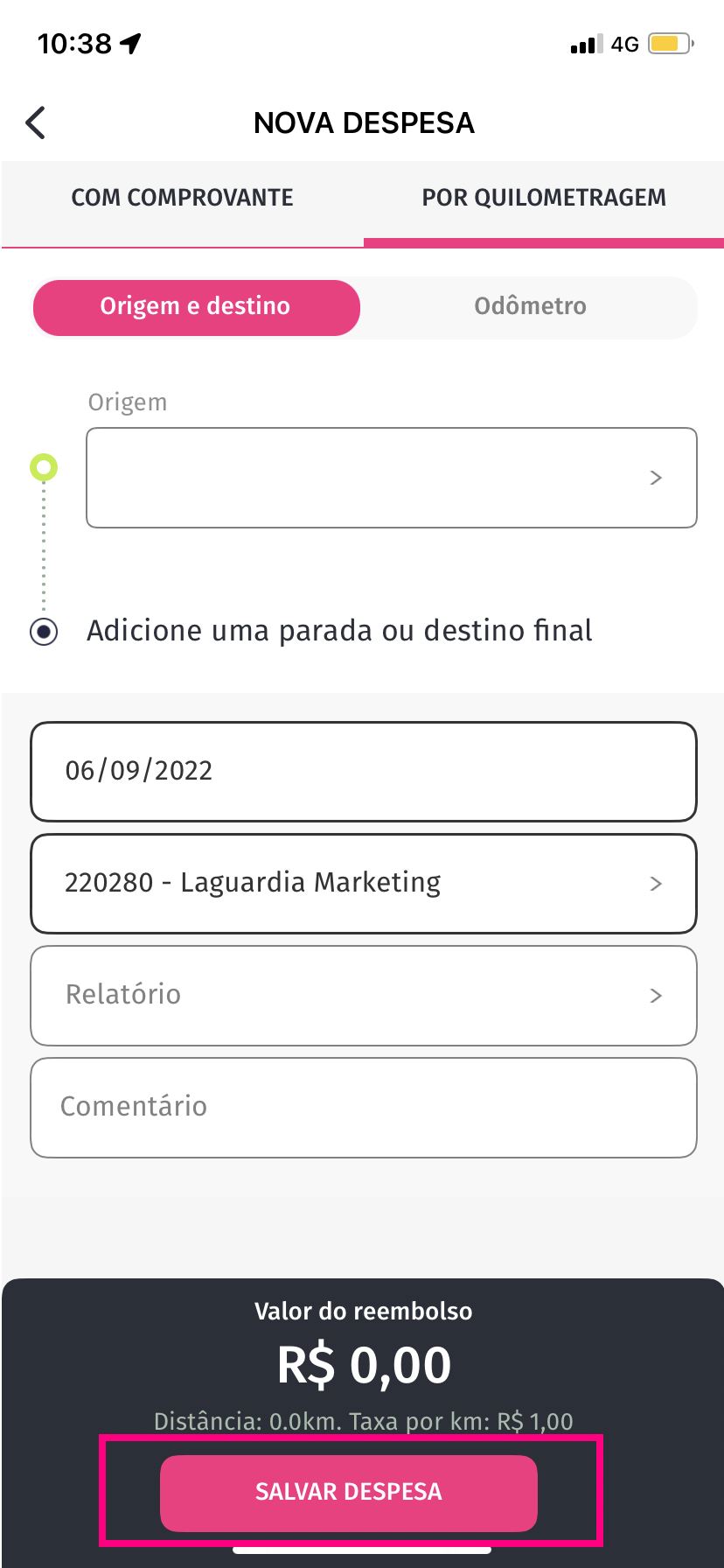Viewport: 724px width, 1568px height.
Task: Add a stop or final destination
Action: pos(339,631)
